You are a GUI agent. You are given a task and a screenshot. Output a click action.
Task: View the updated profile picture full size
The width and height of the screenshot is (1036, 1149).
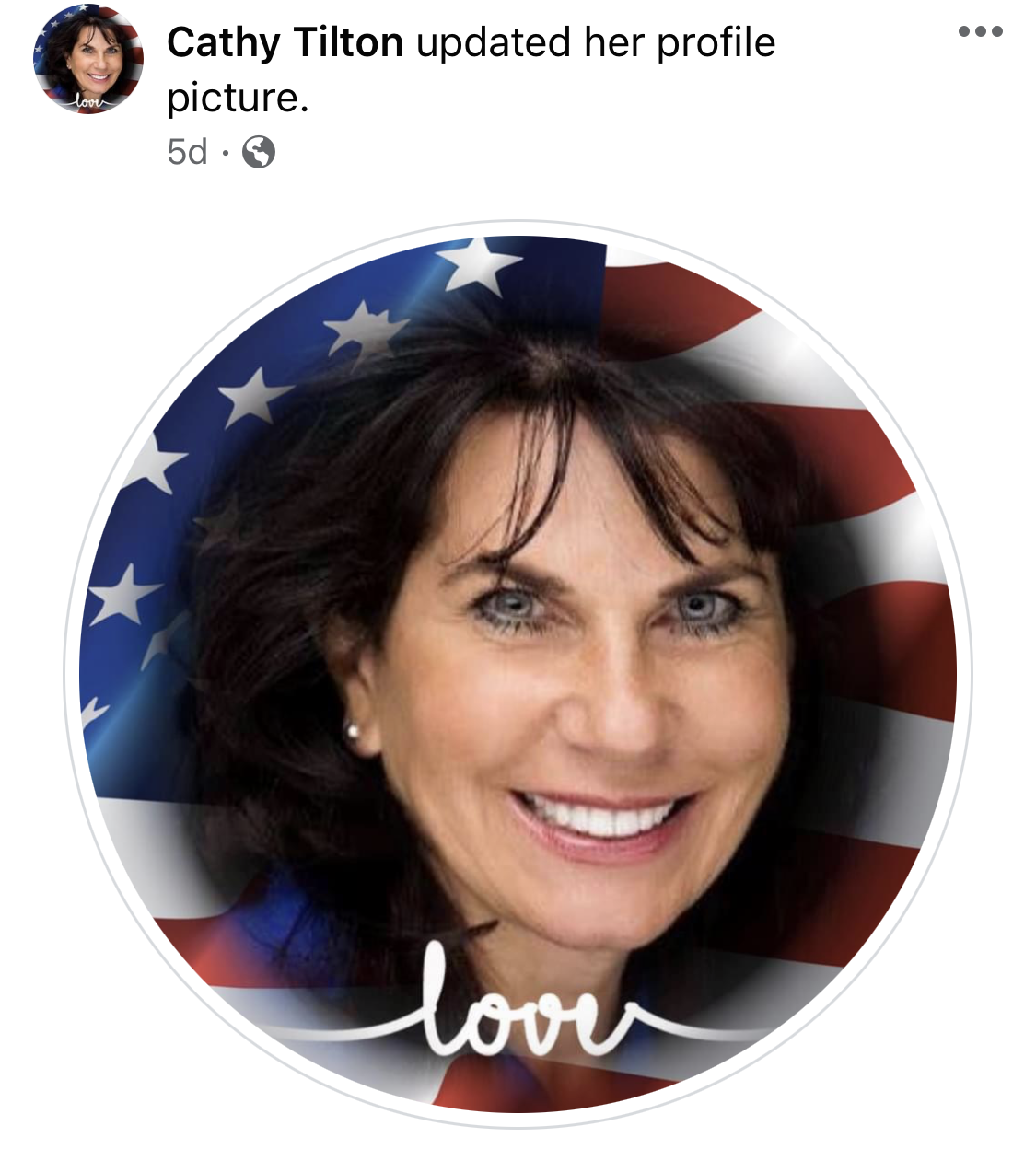pyautogui.click(x=518, y=674)
